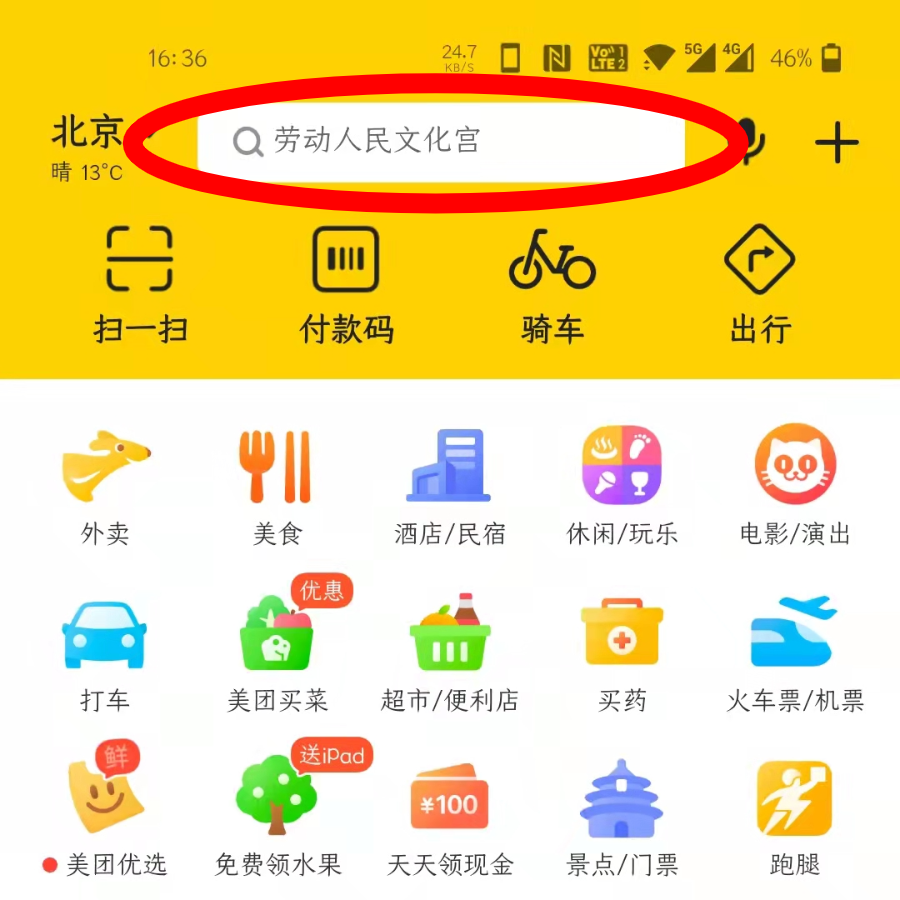Open the 北京 city selector
The height and width of the screenshot is (900, 900).
pyautogui.click(x=88, y=133)
